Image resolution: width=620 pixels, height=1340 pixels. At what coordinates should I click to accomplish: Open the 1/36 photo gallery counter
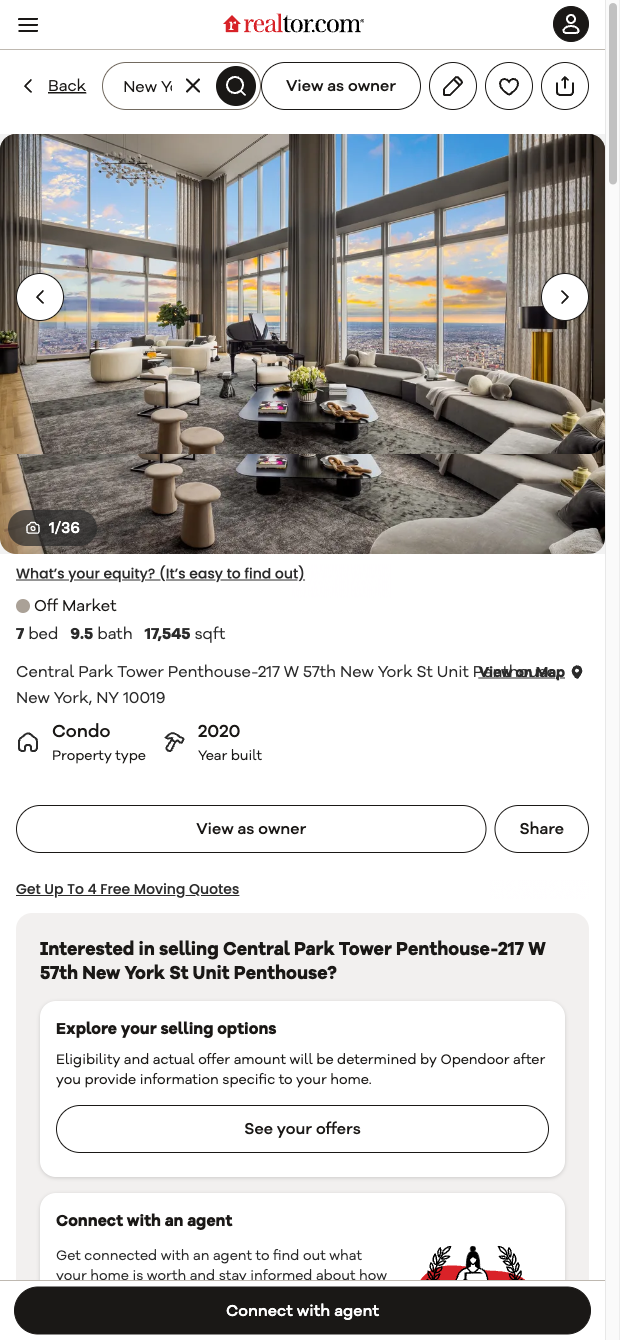53,528
